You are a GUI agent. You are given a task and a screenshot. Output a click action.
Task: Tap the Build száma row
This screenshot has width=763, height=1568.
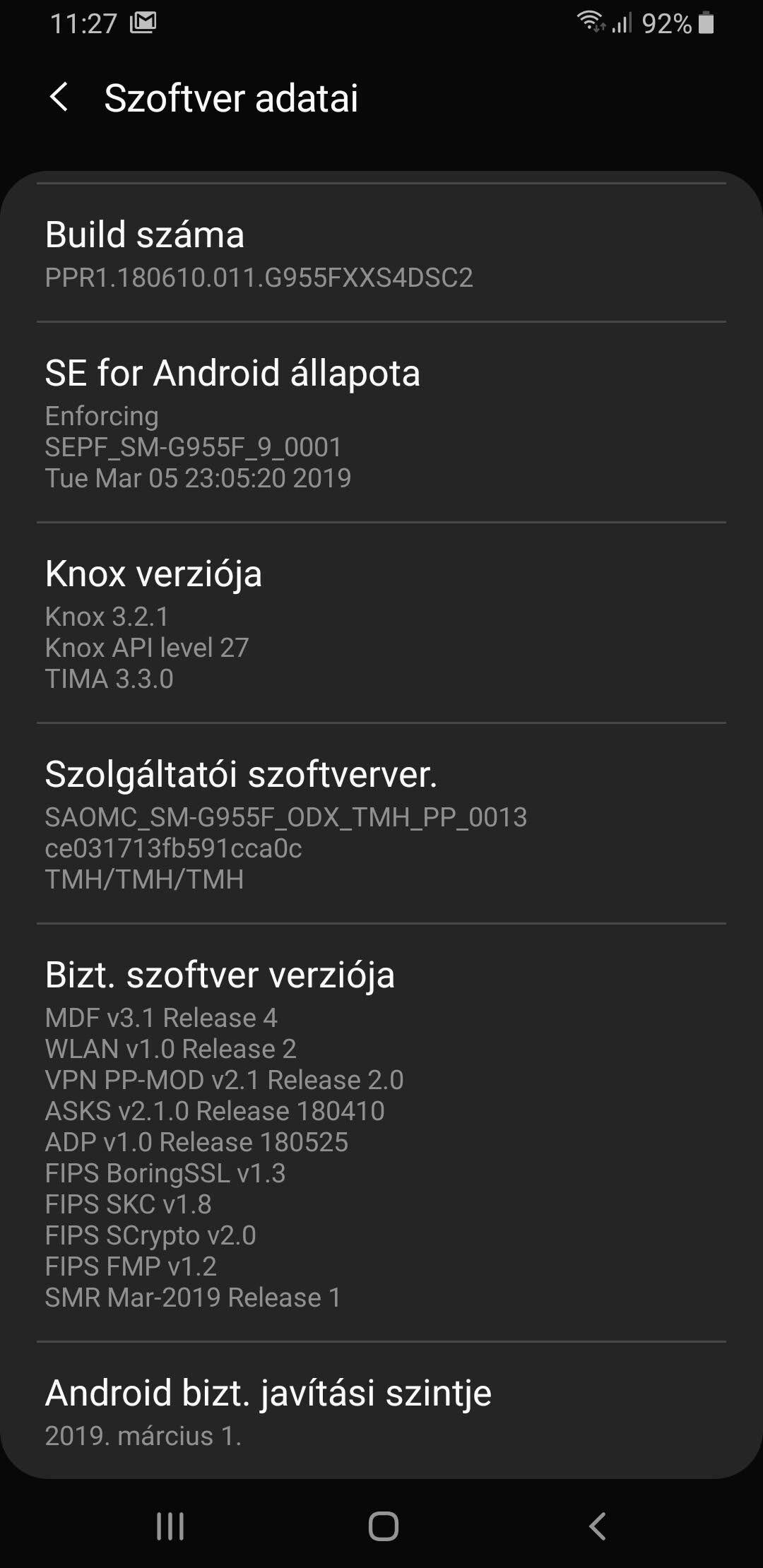tap(381, 253)
